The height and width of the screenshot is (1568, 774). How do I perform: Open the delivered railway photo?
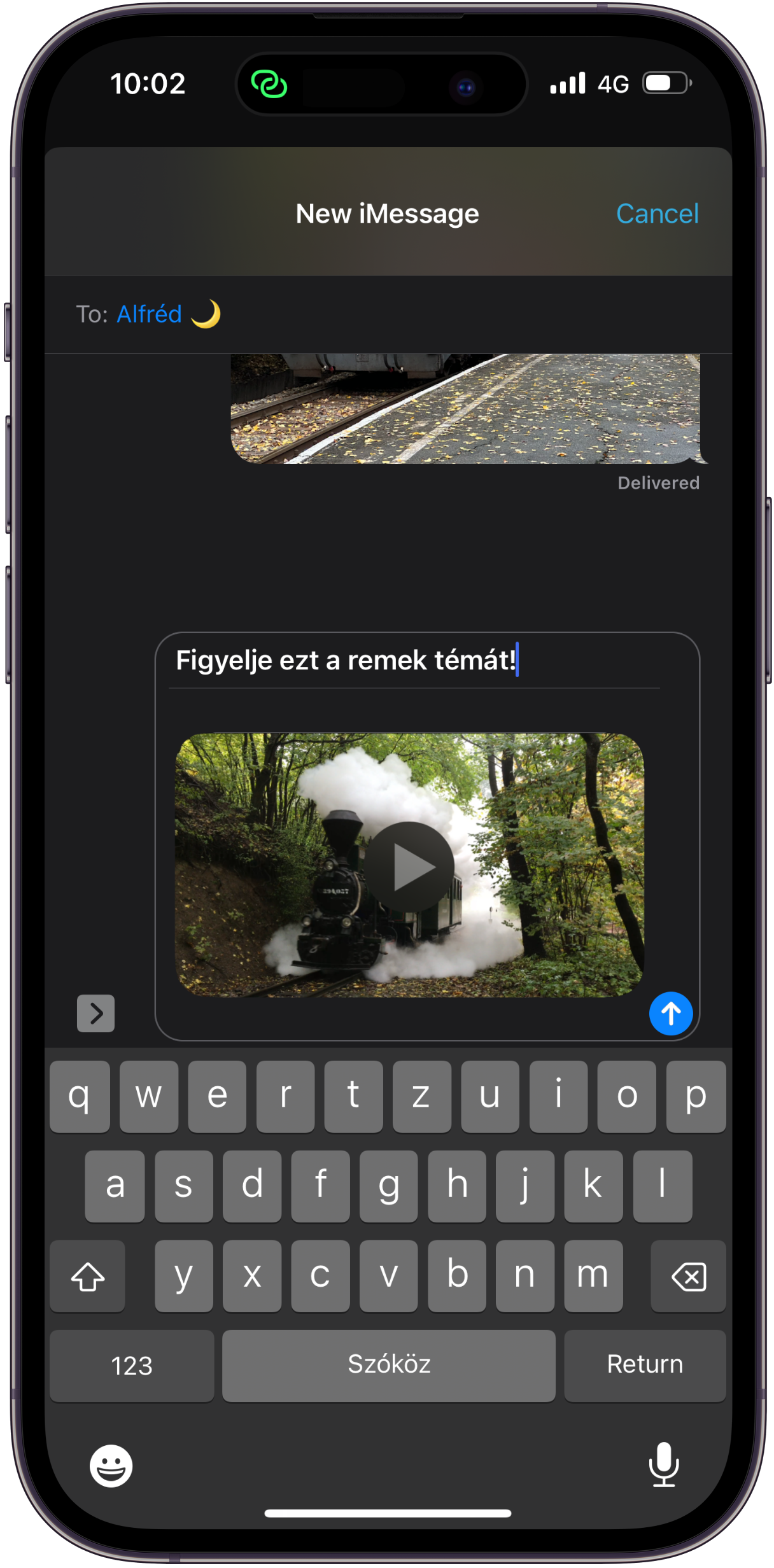click(x=465, y=409)
